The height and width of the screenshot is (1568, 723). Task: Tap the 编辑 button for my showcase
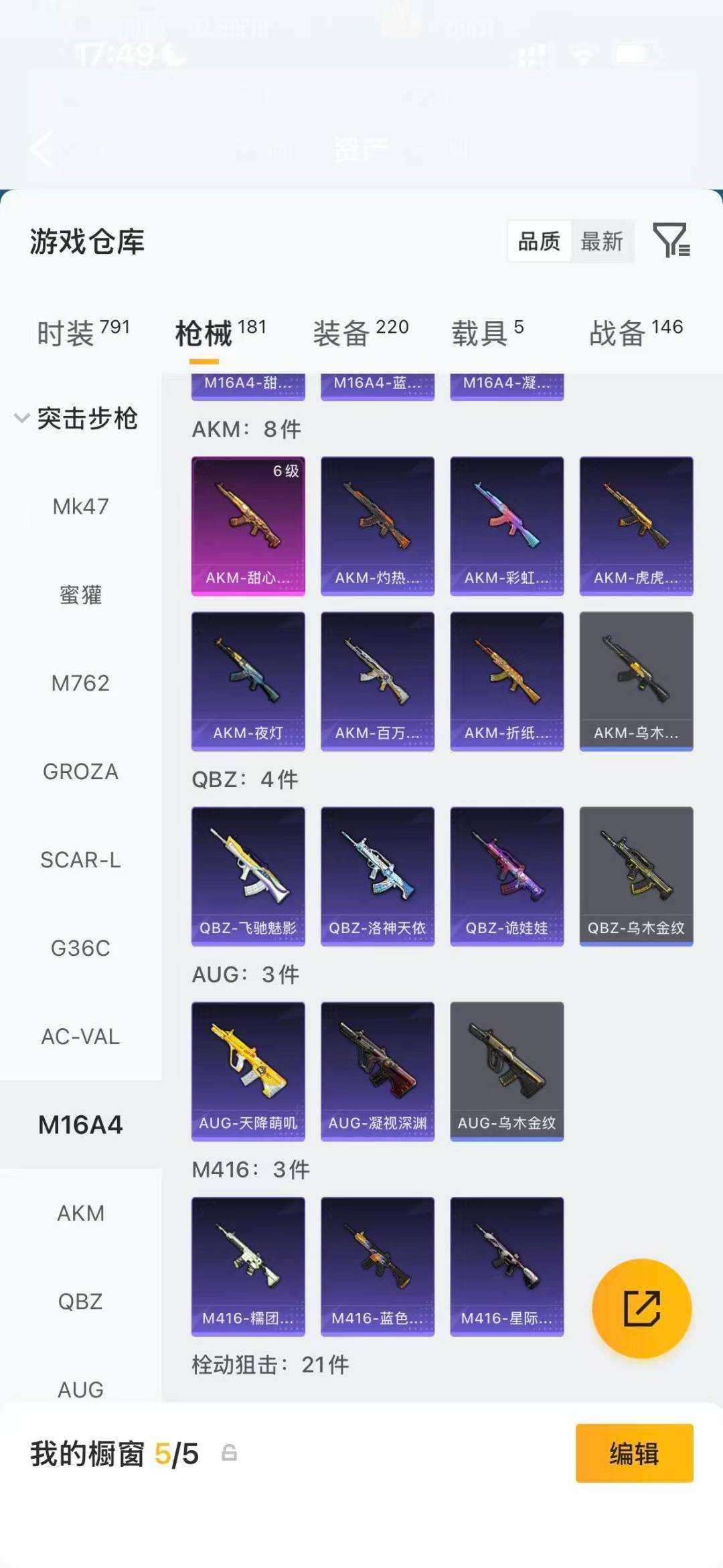pyautogui.click(x=634, y=1453)
